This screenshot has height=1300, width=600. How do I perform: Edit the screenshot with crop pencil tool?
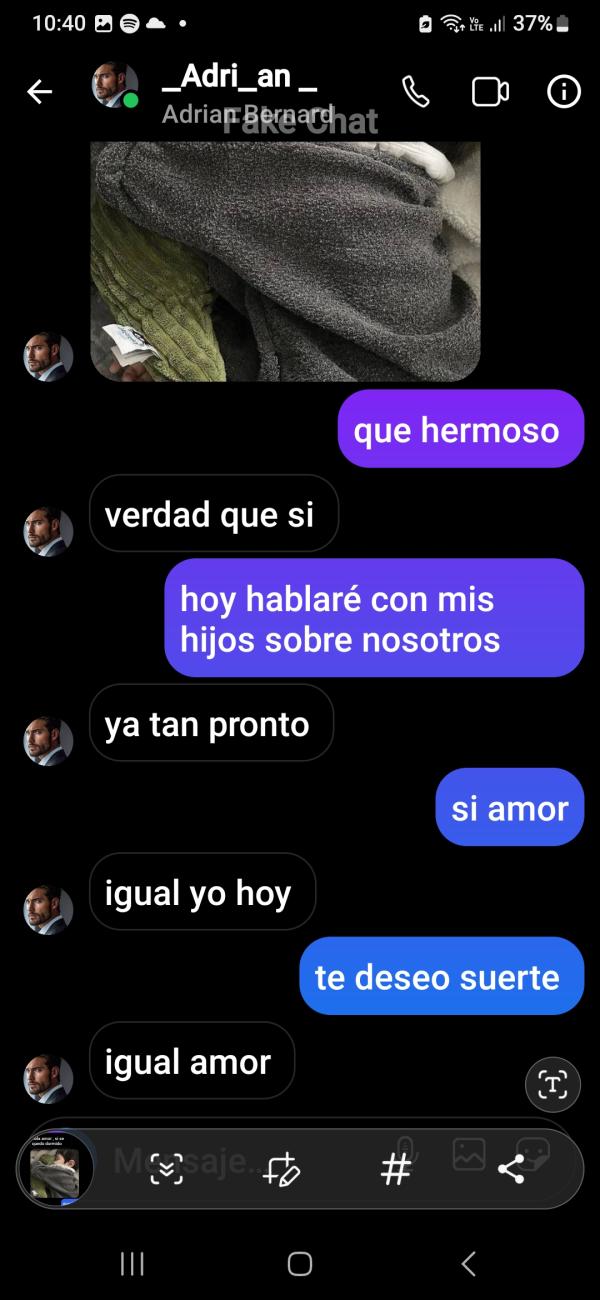(281, 1168)
